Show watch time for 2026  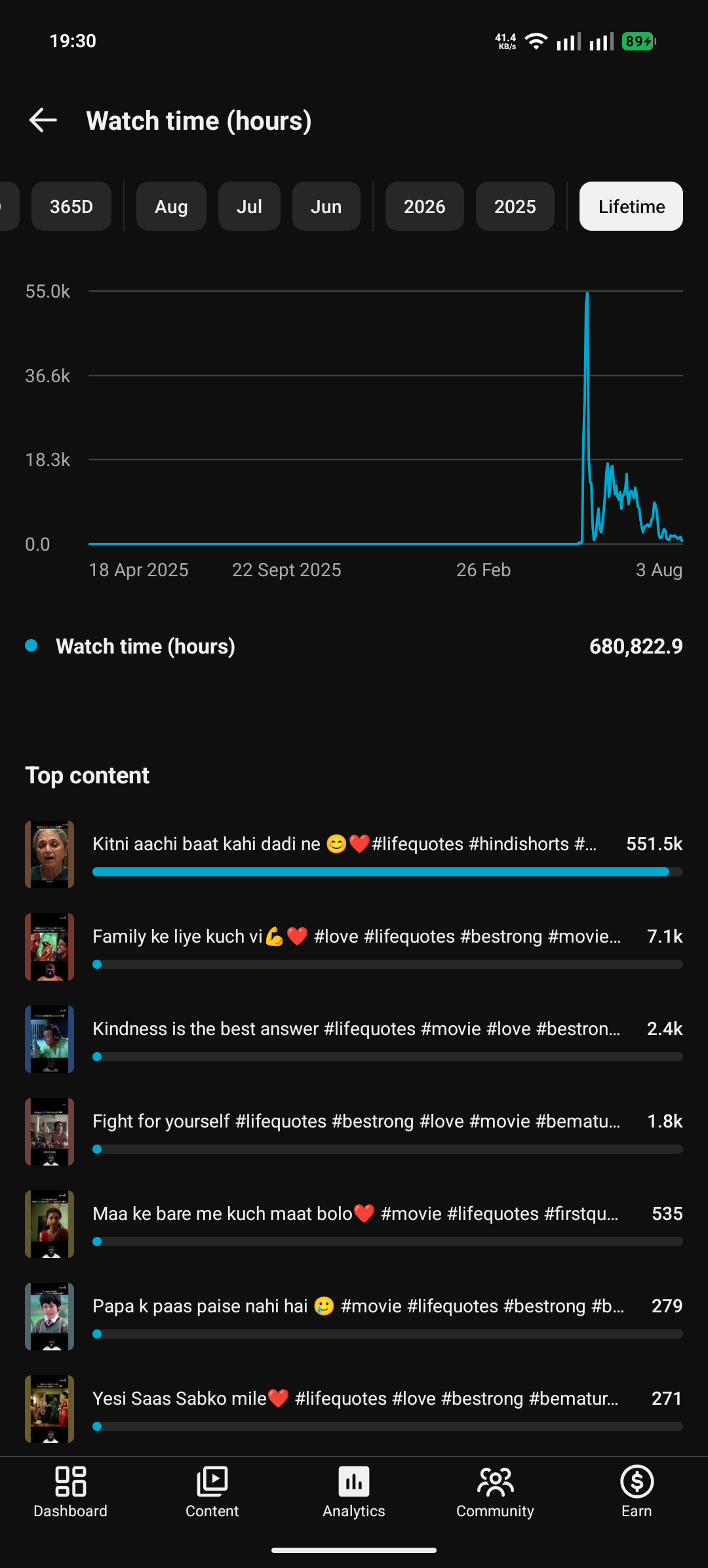tap(424, 206)
